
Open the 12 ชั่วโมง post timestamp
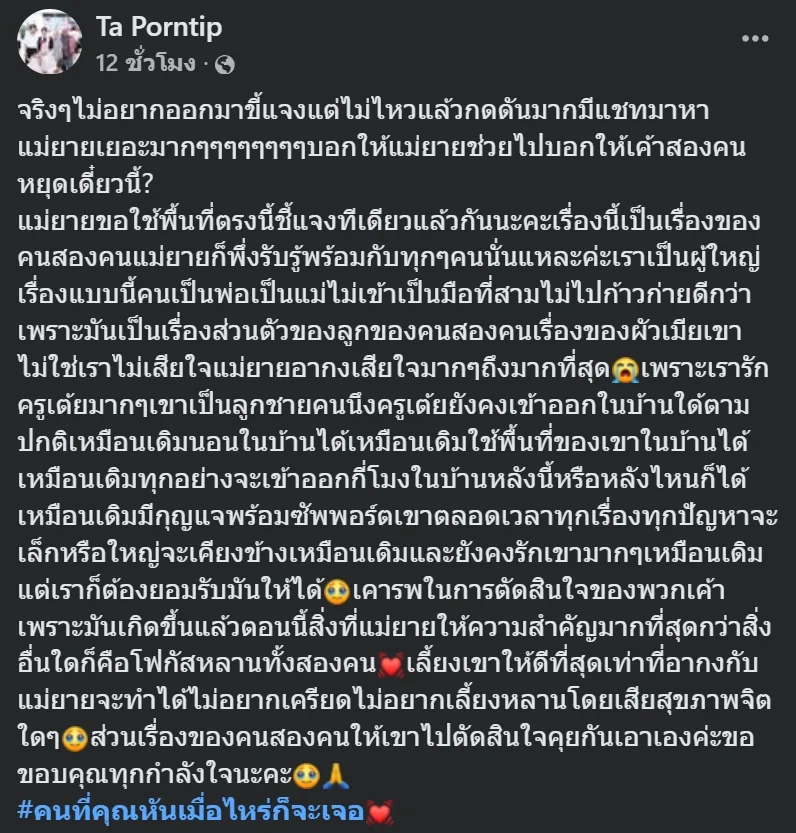coord(148,62)
